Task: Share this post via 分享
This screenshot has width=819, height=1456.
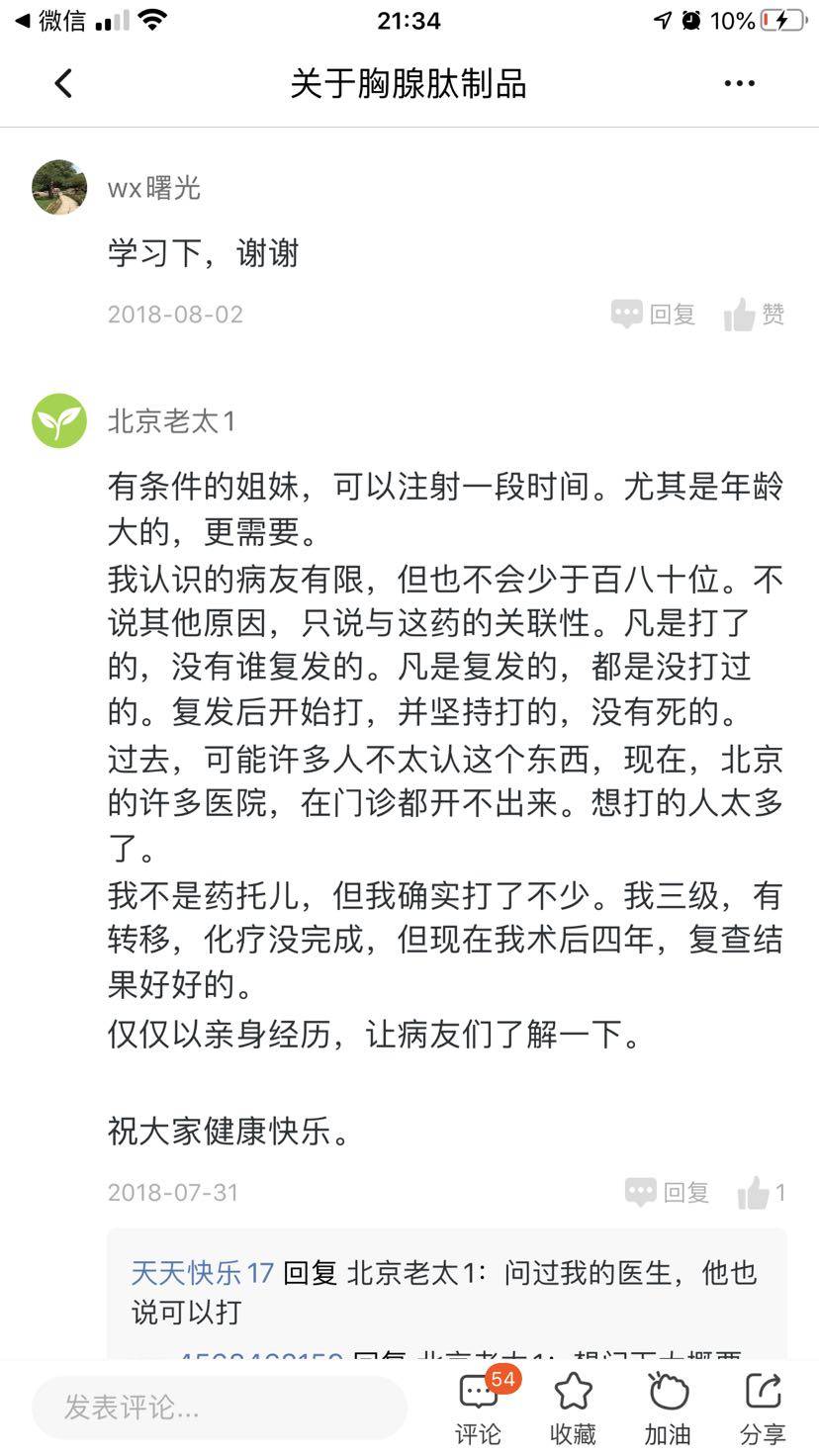Action: tap(763, 1407)
